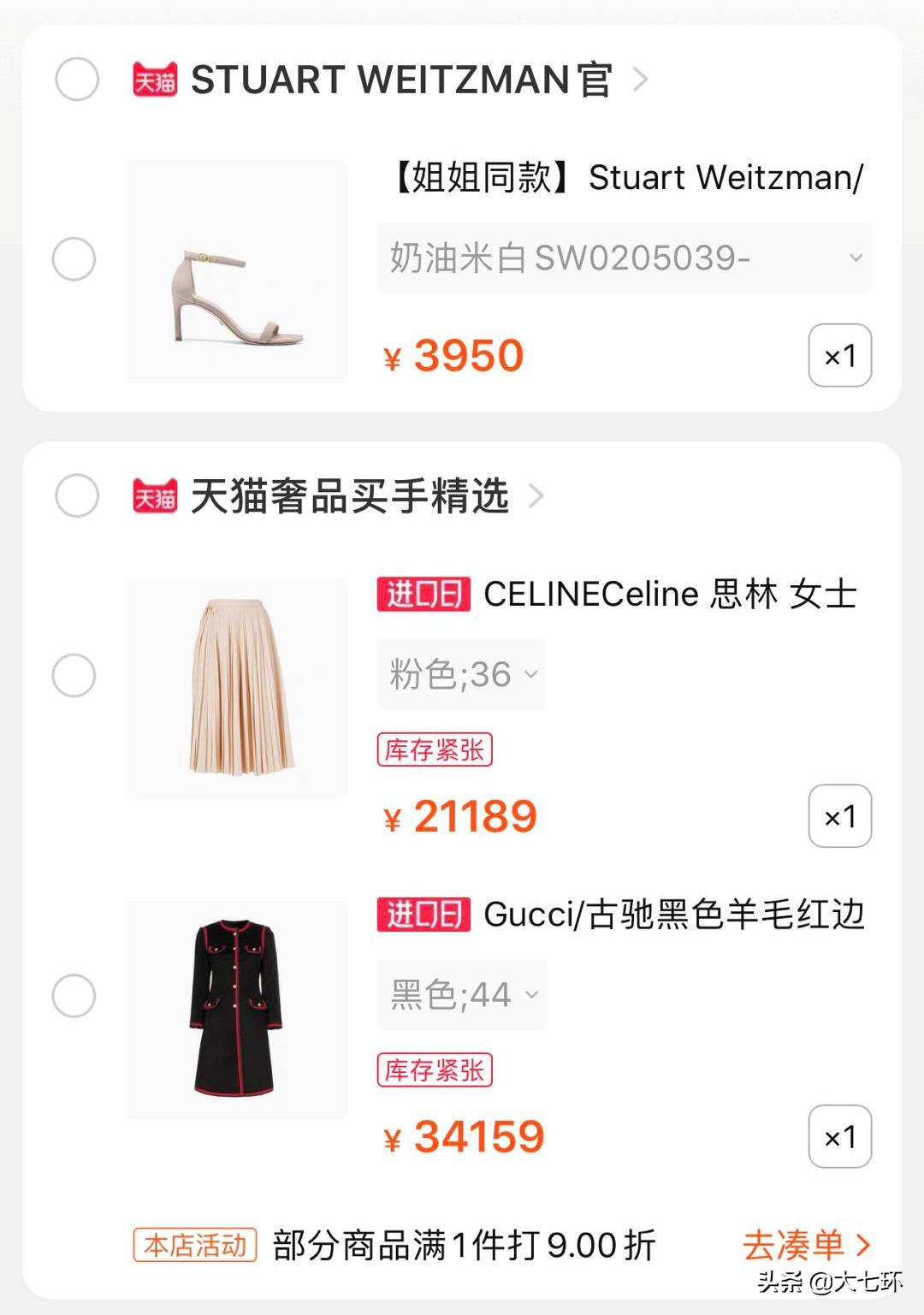Select the checkbox for the STUART WEITZMAN store

point(79,80)
